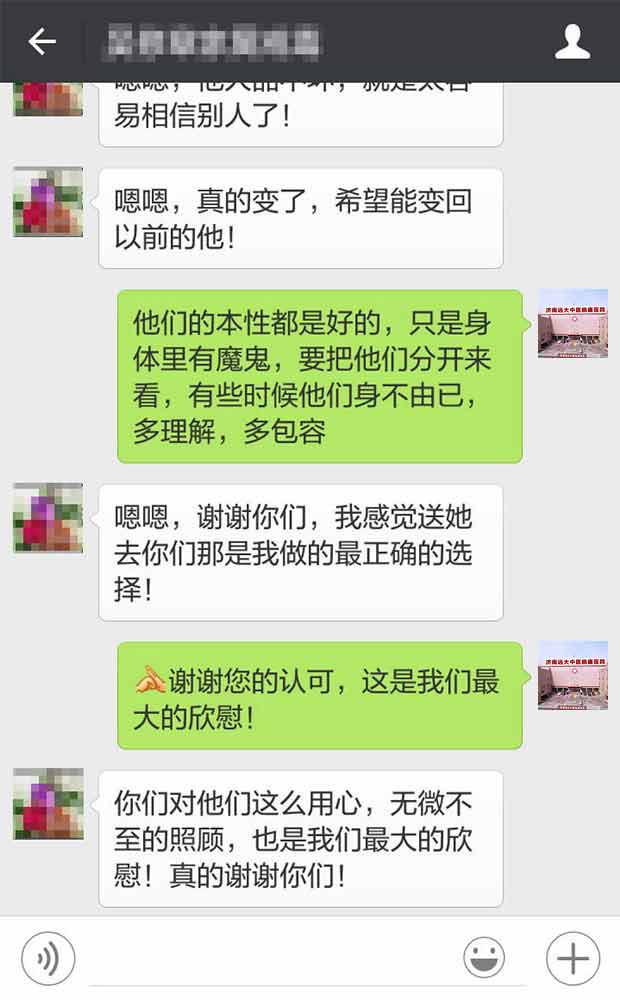Viewport: 620px width, 1000px height.
Task: Open the emoji picker
Action: coord(484,959)
